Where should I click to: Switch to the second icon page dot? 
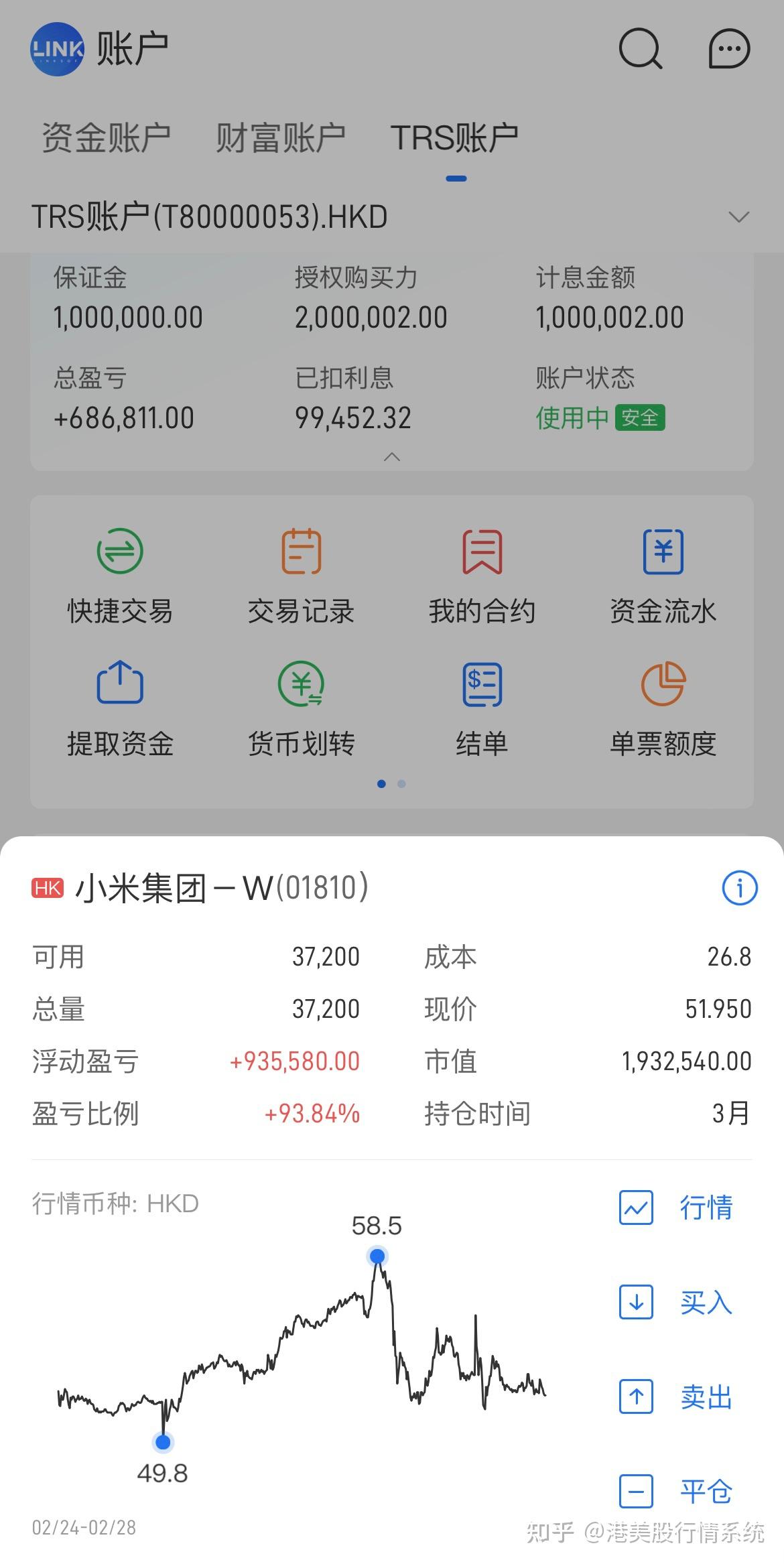click(x=402, y=783)
